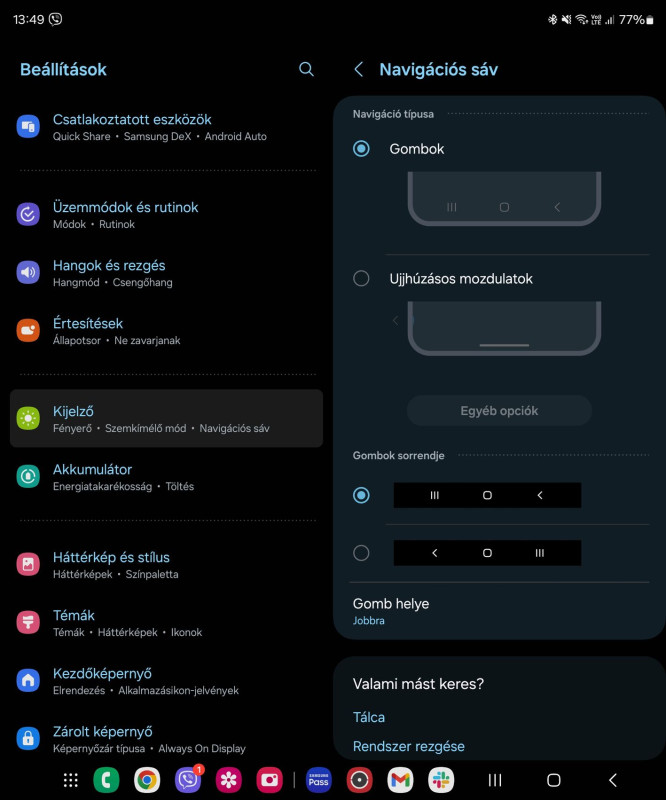Go back from Navigációs sáv
Image resolution: width=666 pixels, height=800 pixels.
point(358,69)
